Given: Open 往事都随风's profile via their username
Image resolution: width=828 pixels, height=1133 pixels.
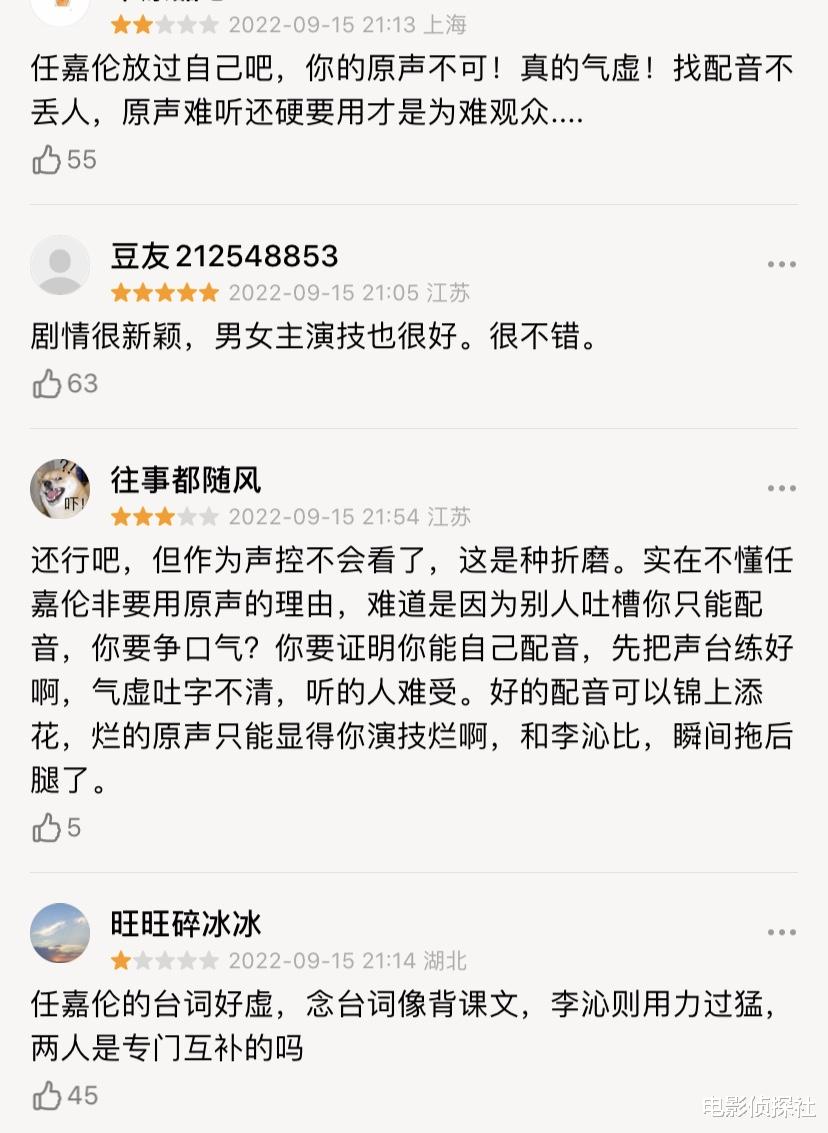Looking at the screenshot, I should 185,480.
